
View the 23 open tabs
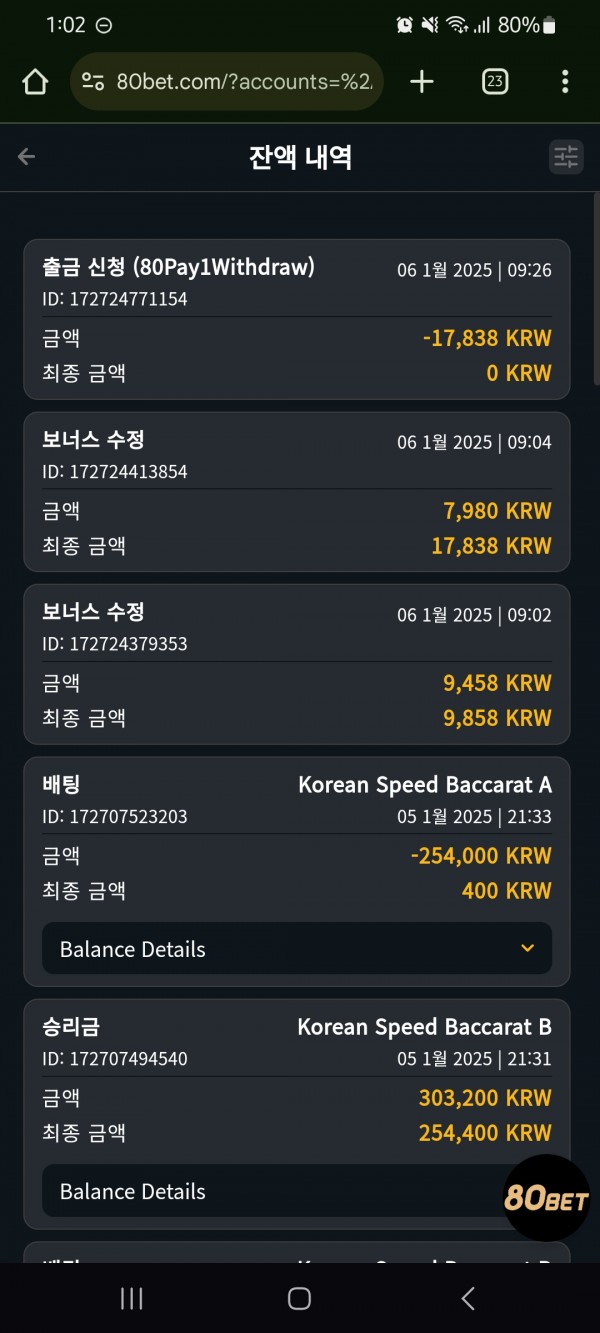495,82
